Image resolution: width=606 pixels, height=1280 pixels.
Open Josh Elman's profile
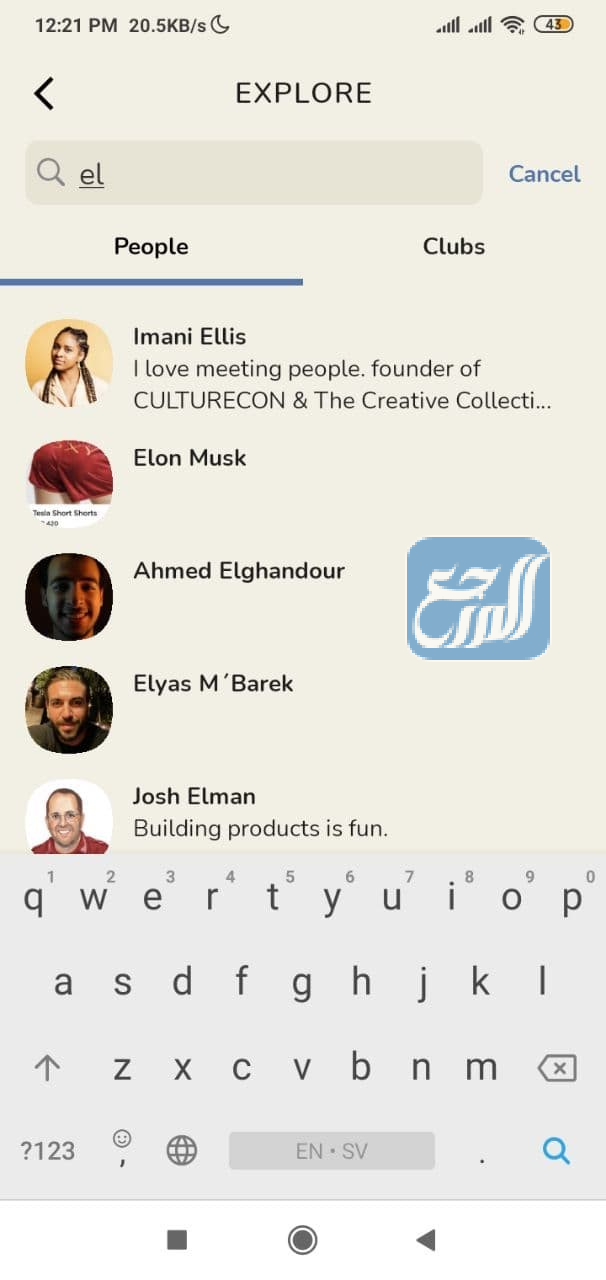pos(194,797)
